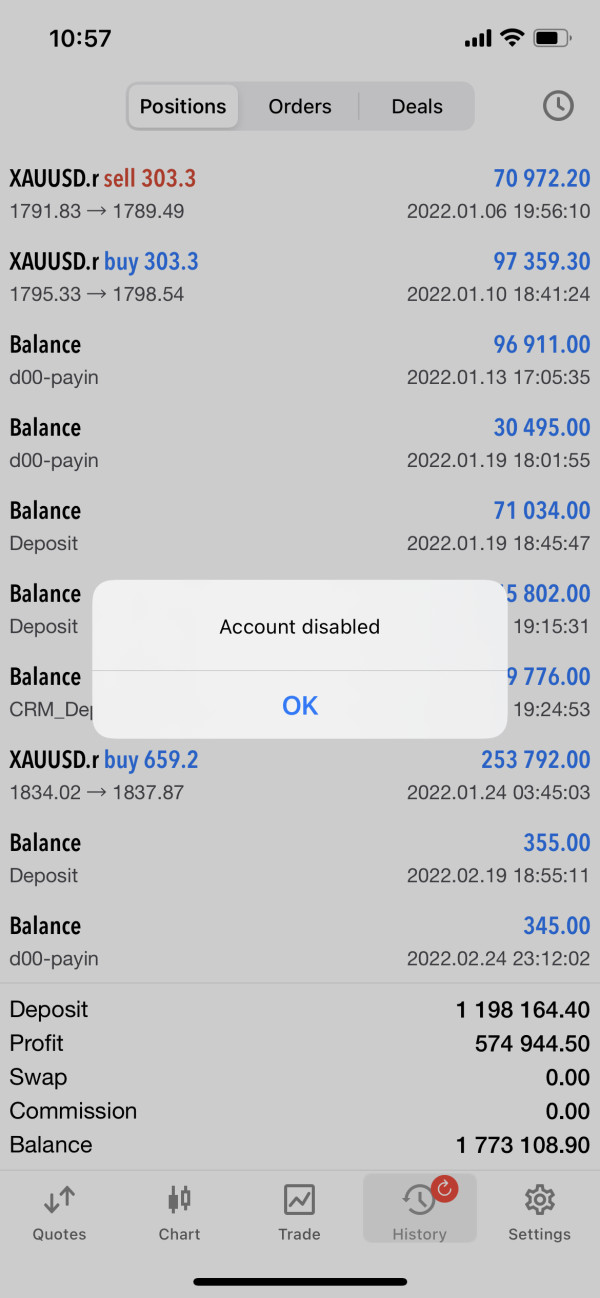Open the Chart tab
This screenshot has height=1298, width=600.
tap(180, 1210)
